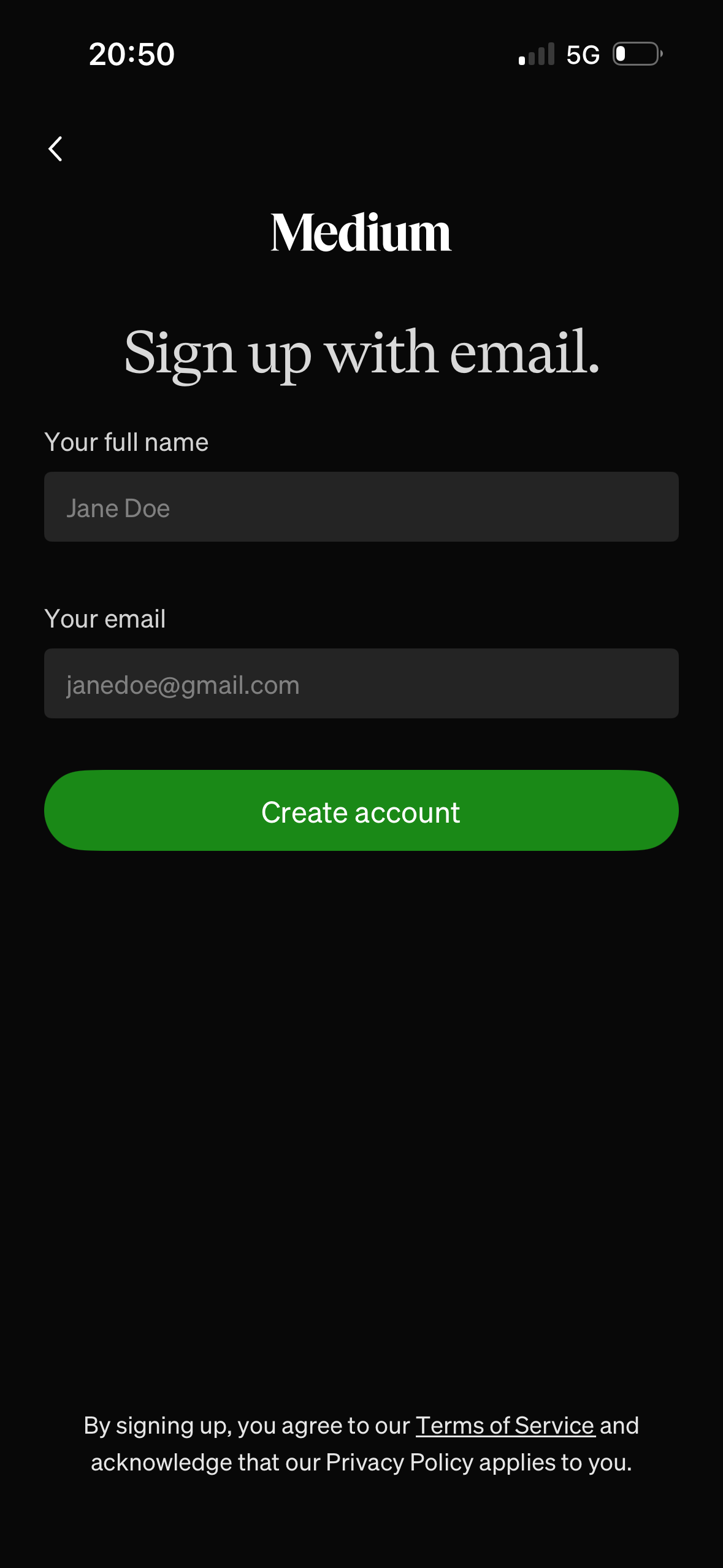Focus the email address field
This screenshot has height=1568, width=723.
click(x=361, y=683)
